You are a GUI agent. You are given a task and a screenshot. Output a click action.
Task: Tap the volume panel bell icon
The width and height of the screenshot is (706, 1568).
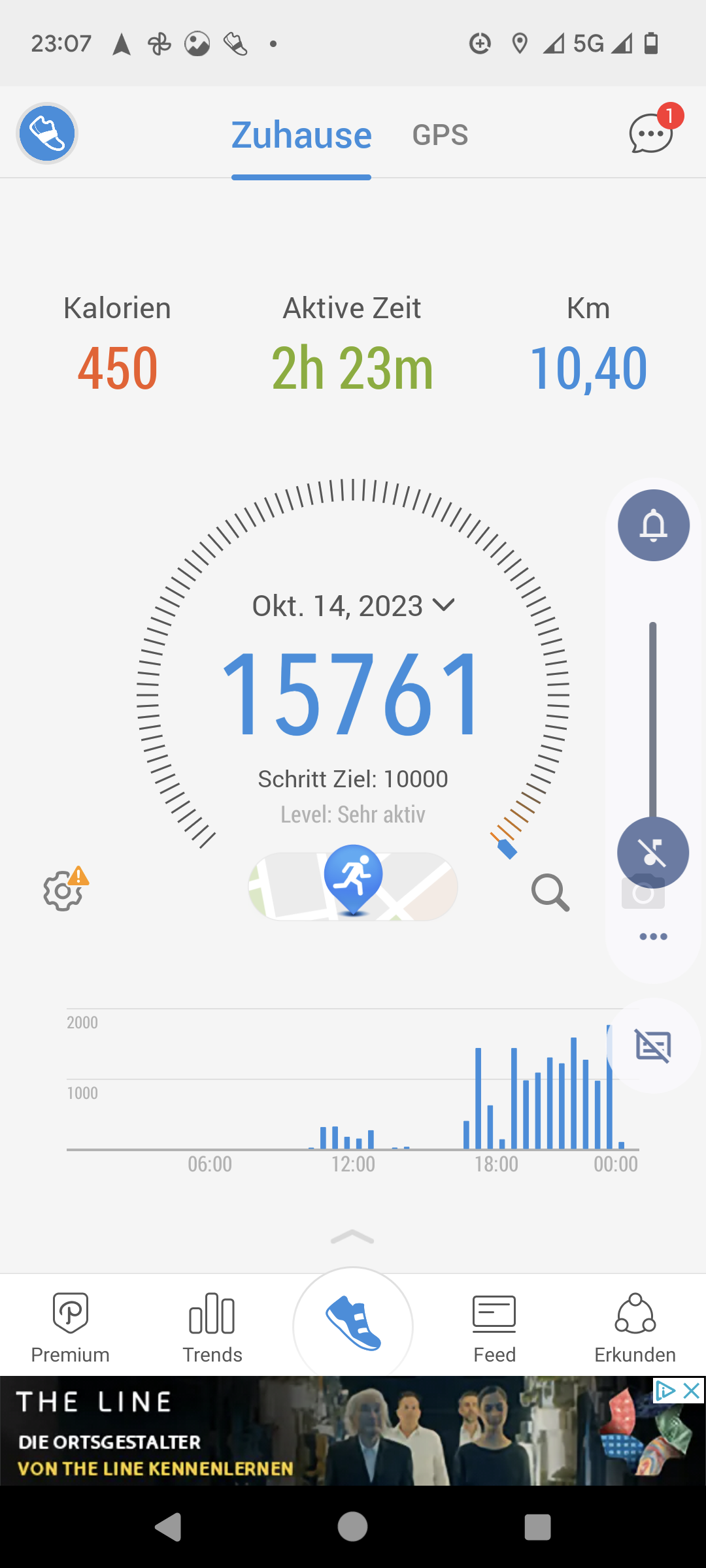(x=653, y=525)
